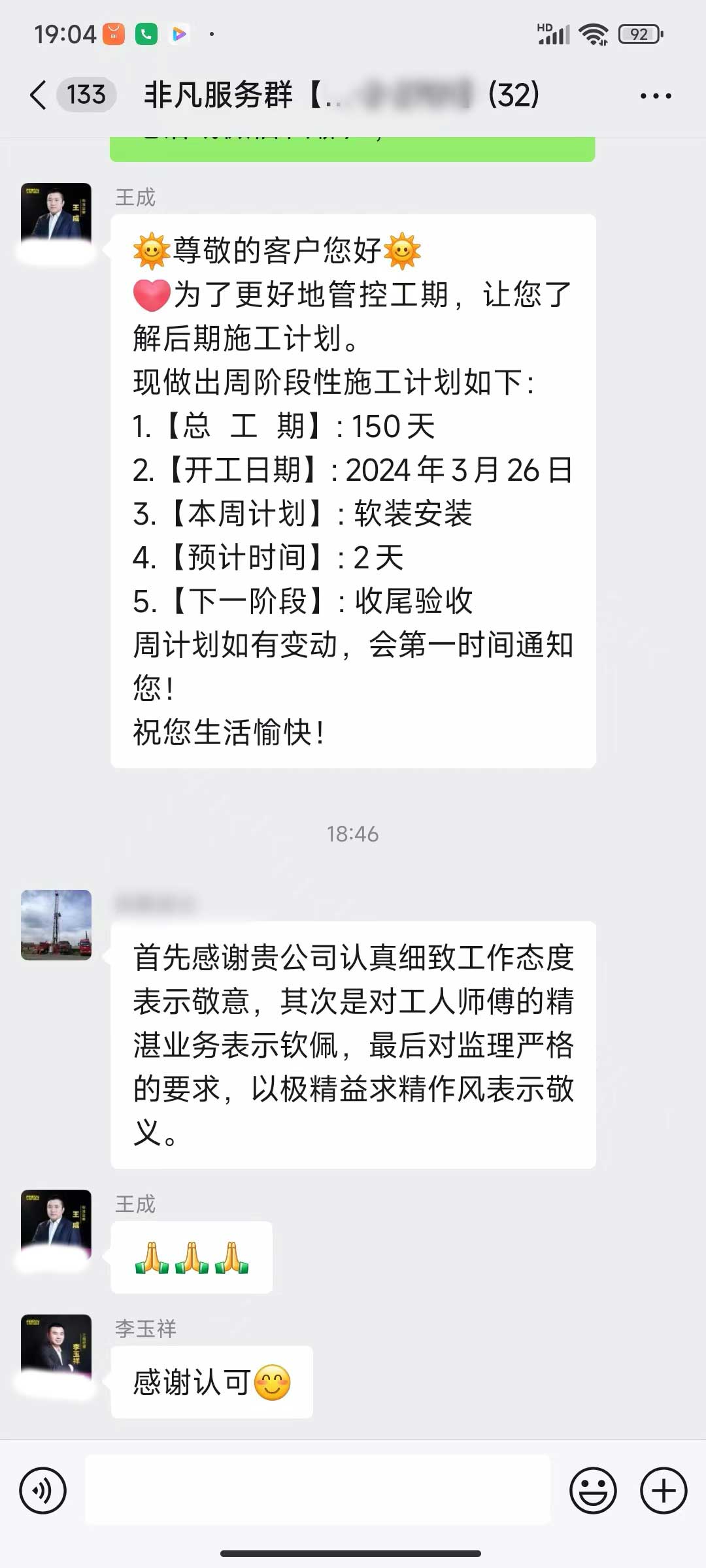Open 李玉祥's profile avatar
Screen dimensions: 706x1568
(x=56, y=1348)
